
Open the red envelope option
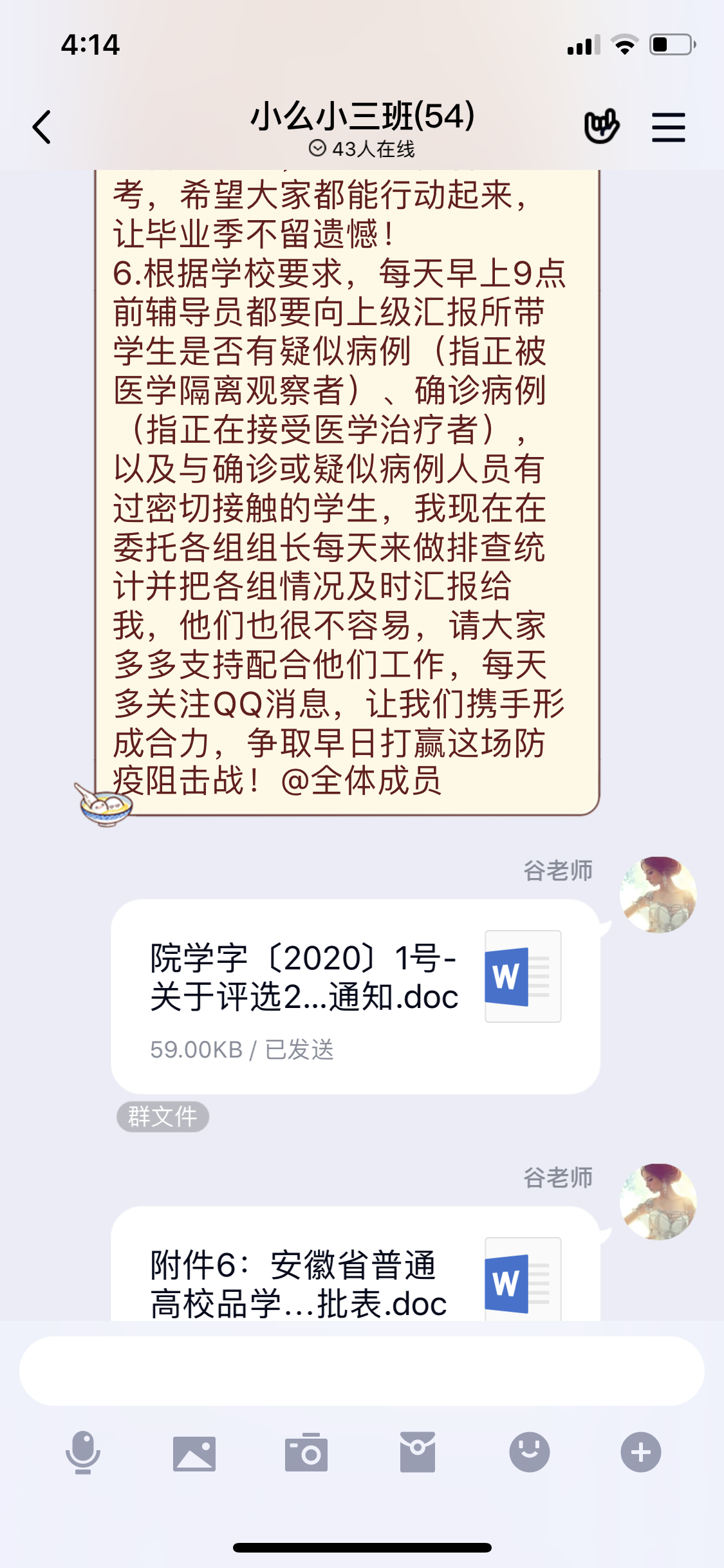[x=418, y=1452]
